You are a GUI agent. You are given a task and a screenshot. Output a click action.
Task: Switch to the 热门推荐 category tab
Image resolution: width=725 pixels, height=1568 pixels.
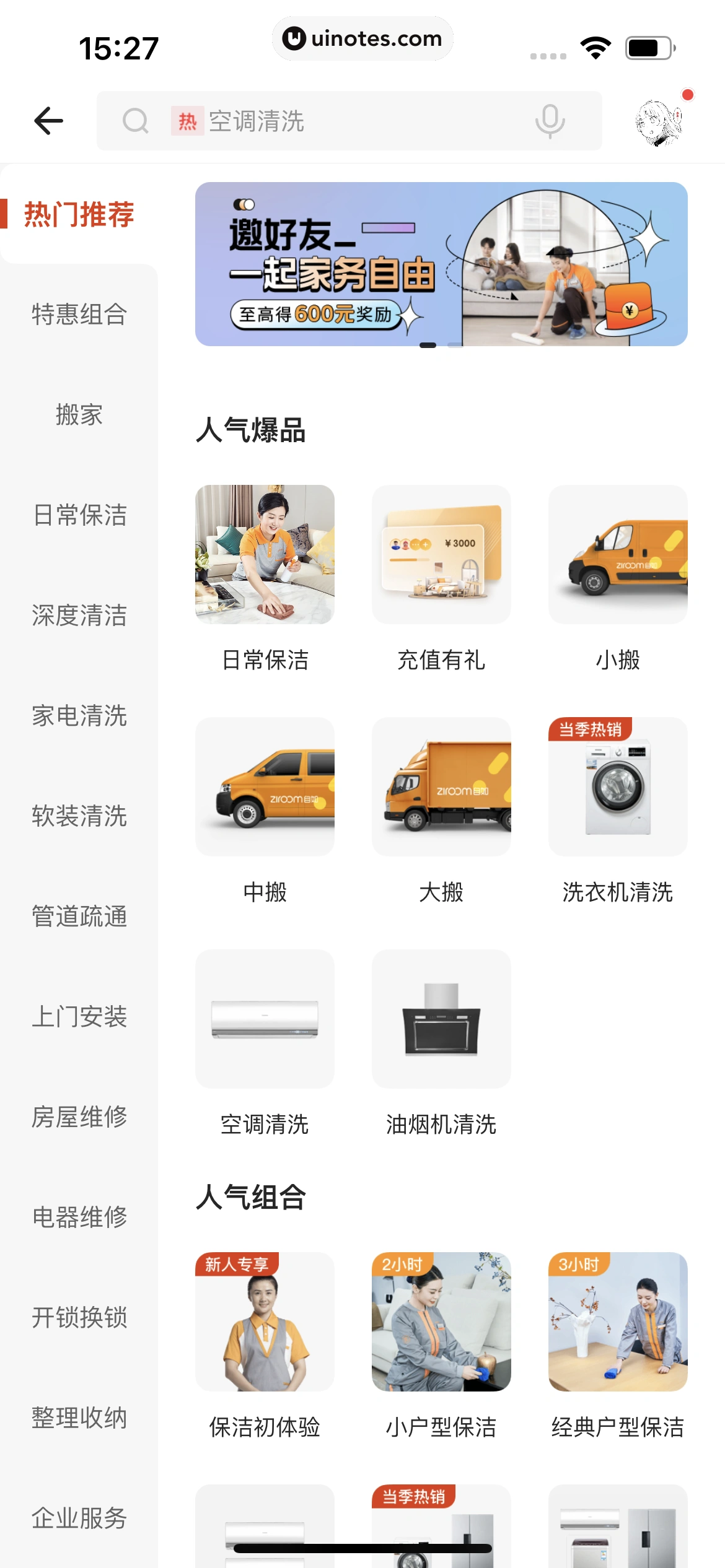point(79,215)
